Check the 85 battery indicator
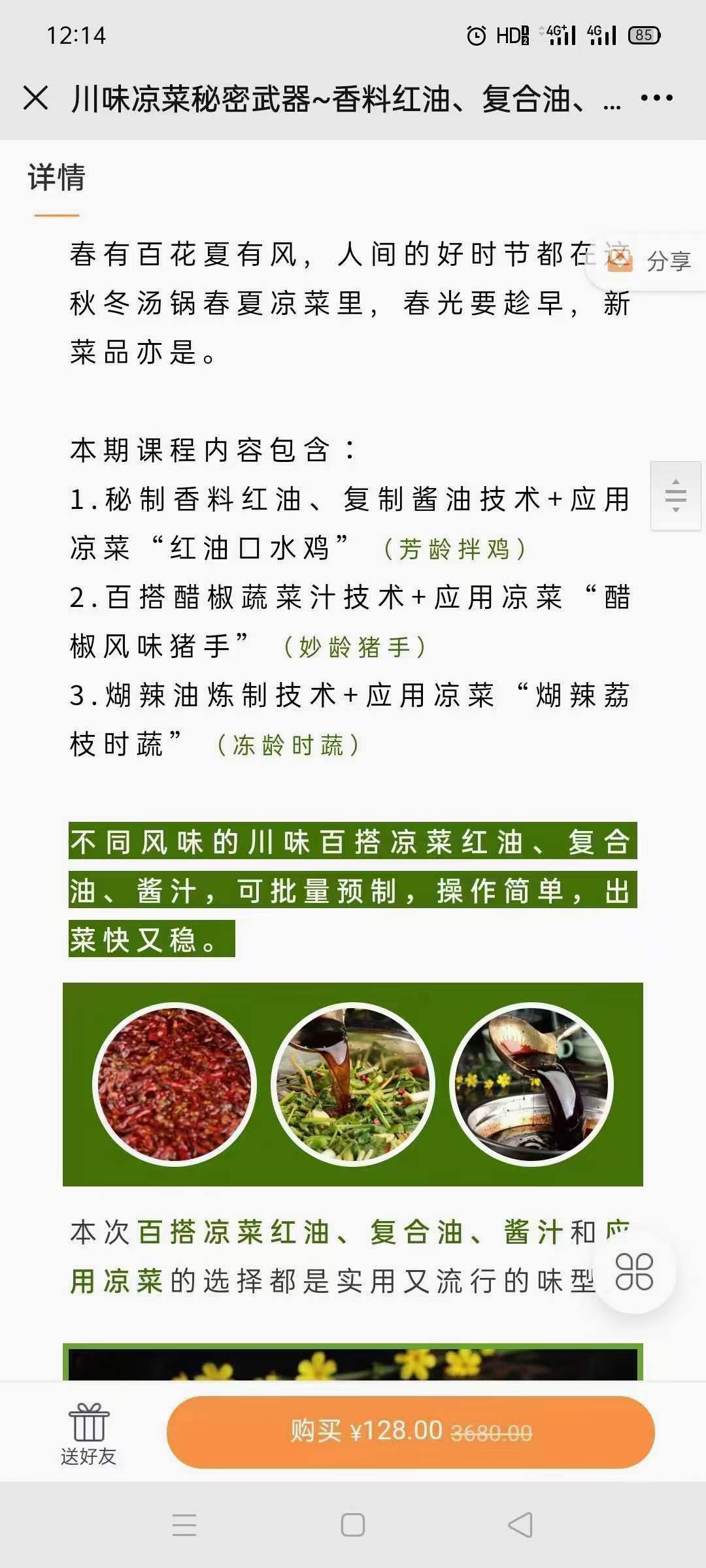The width and height of the screenshot is (706, 1568). point(643,34)
